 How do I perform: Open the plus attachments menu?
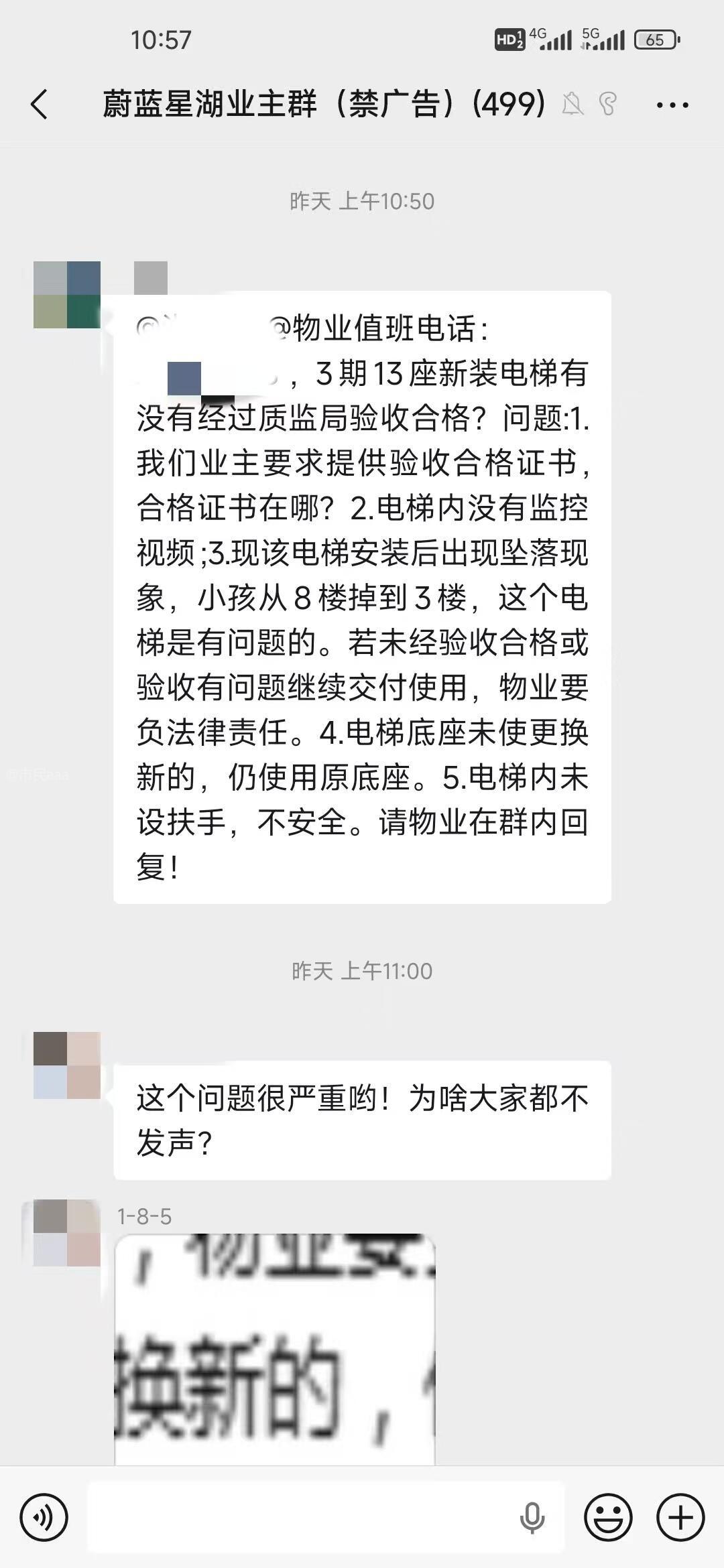point(680,1517)
